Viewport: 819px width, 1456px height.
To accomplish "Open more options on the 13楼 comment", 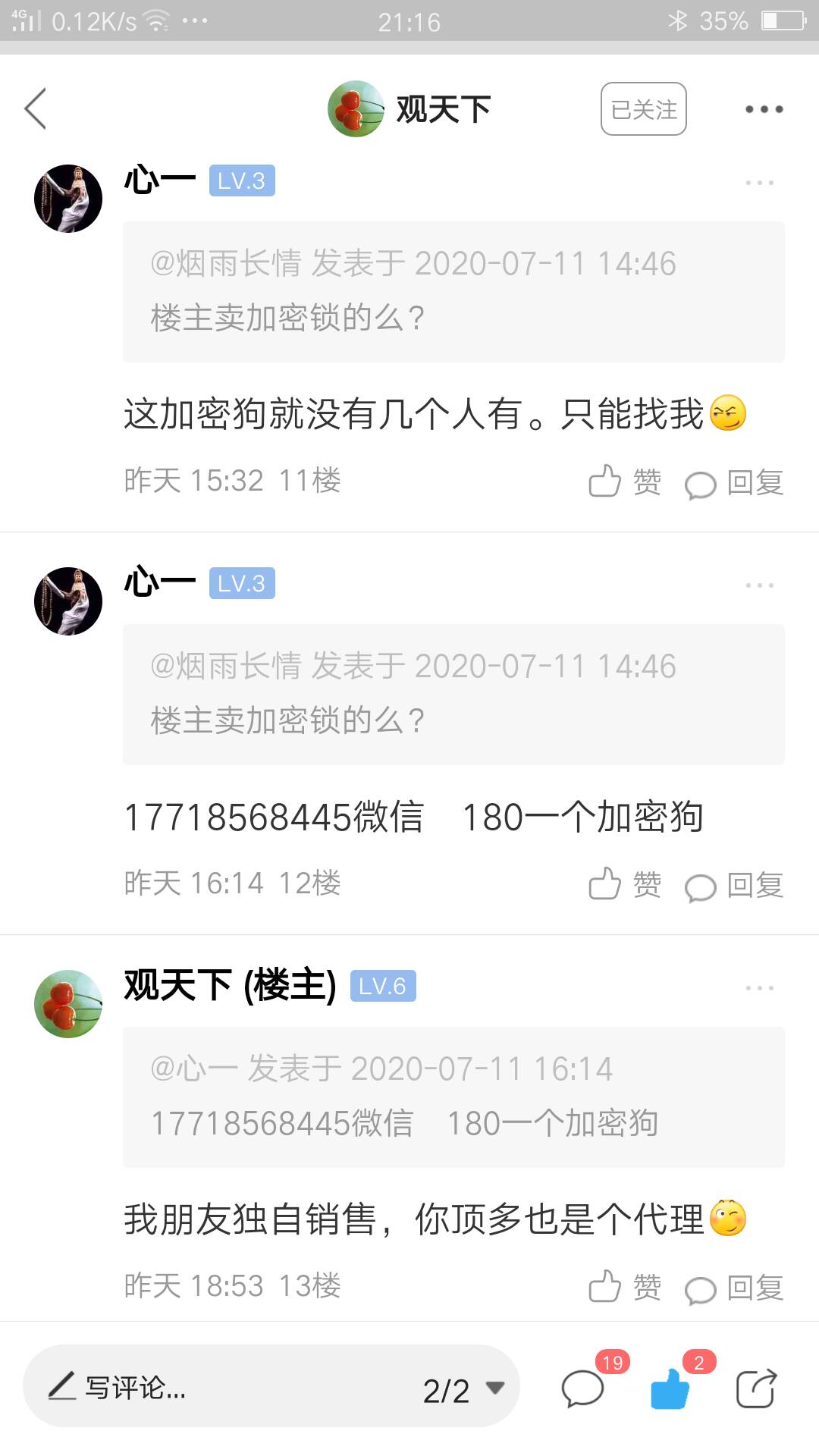I will tap(759, 988).
